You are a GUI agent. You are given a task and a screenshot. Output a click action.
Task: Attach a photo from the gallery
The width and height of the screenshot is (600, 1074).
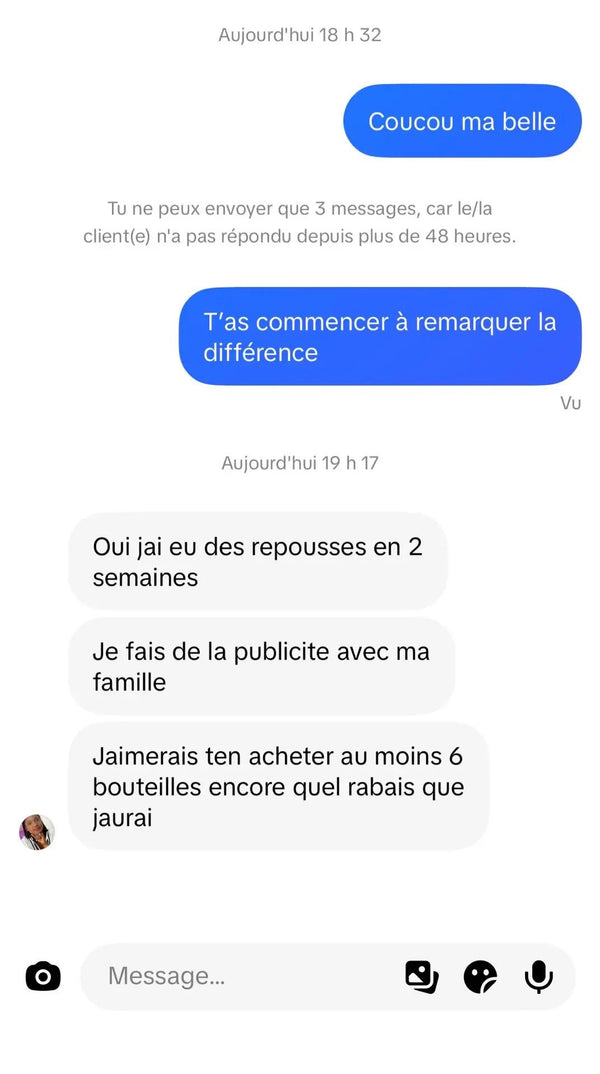pos(421,976)
